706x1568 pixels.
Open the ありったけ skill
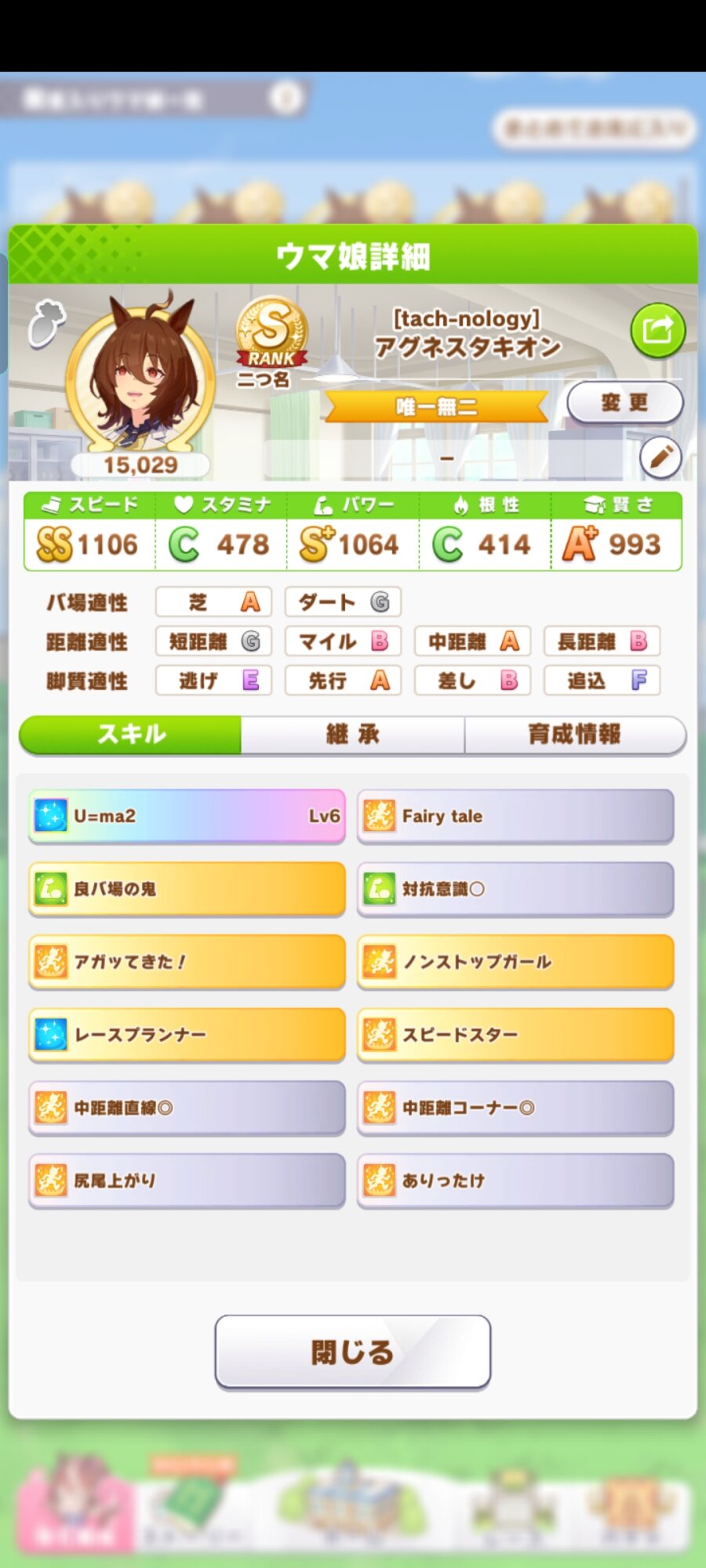coord(515,1181)
